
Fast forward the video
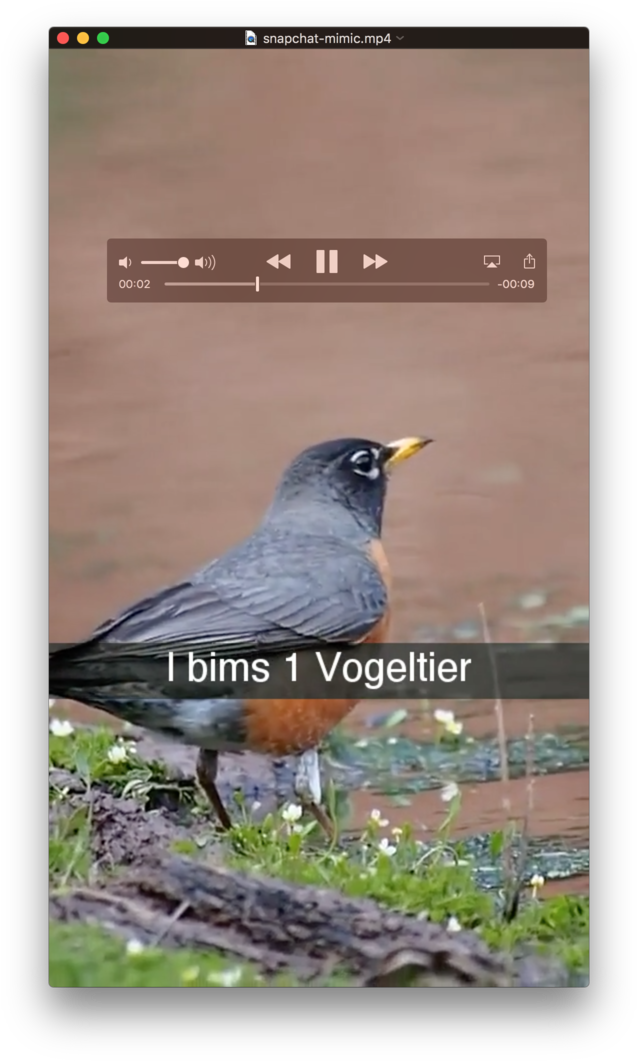pyautogui.click(x=375, y=261)
